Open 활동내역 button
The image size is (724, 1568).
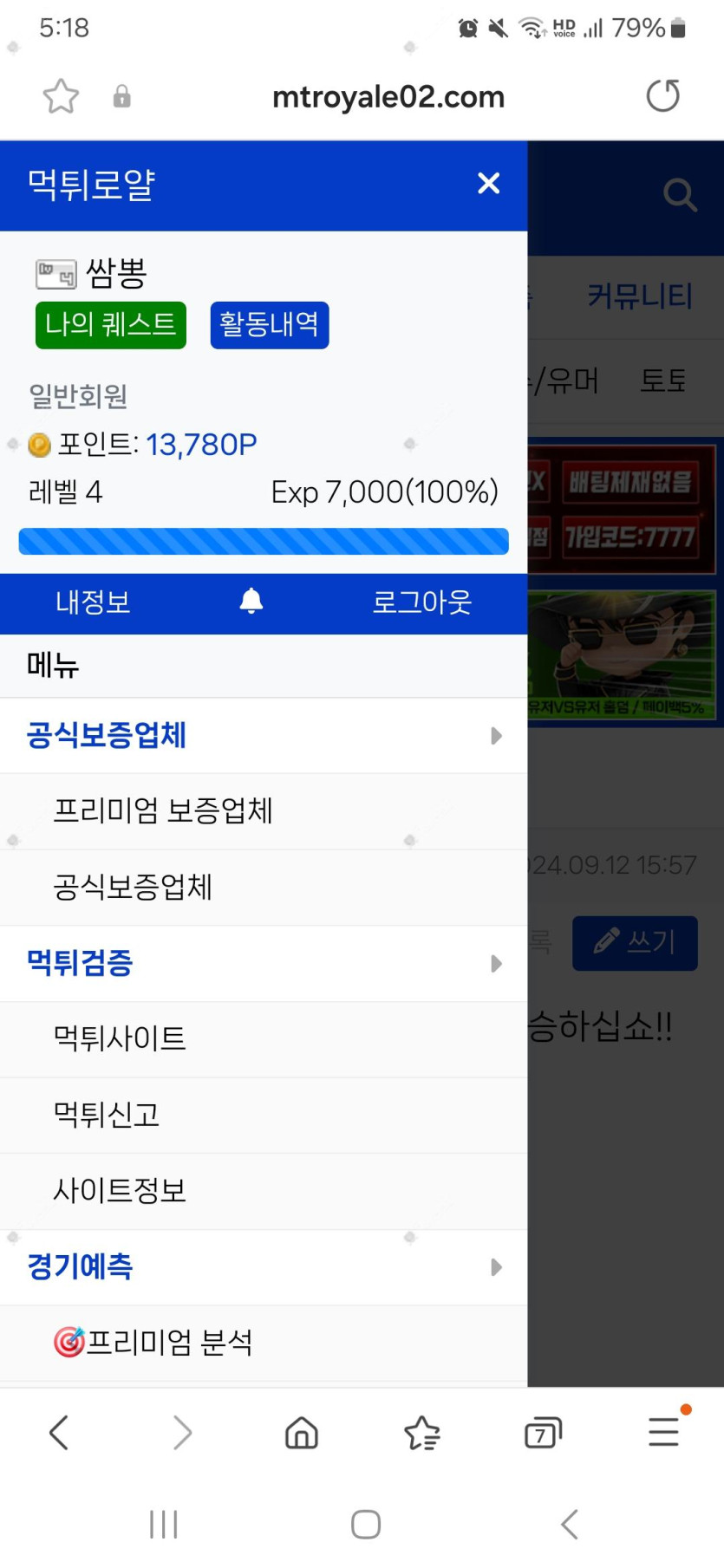click(x=269, y=325)
